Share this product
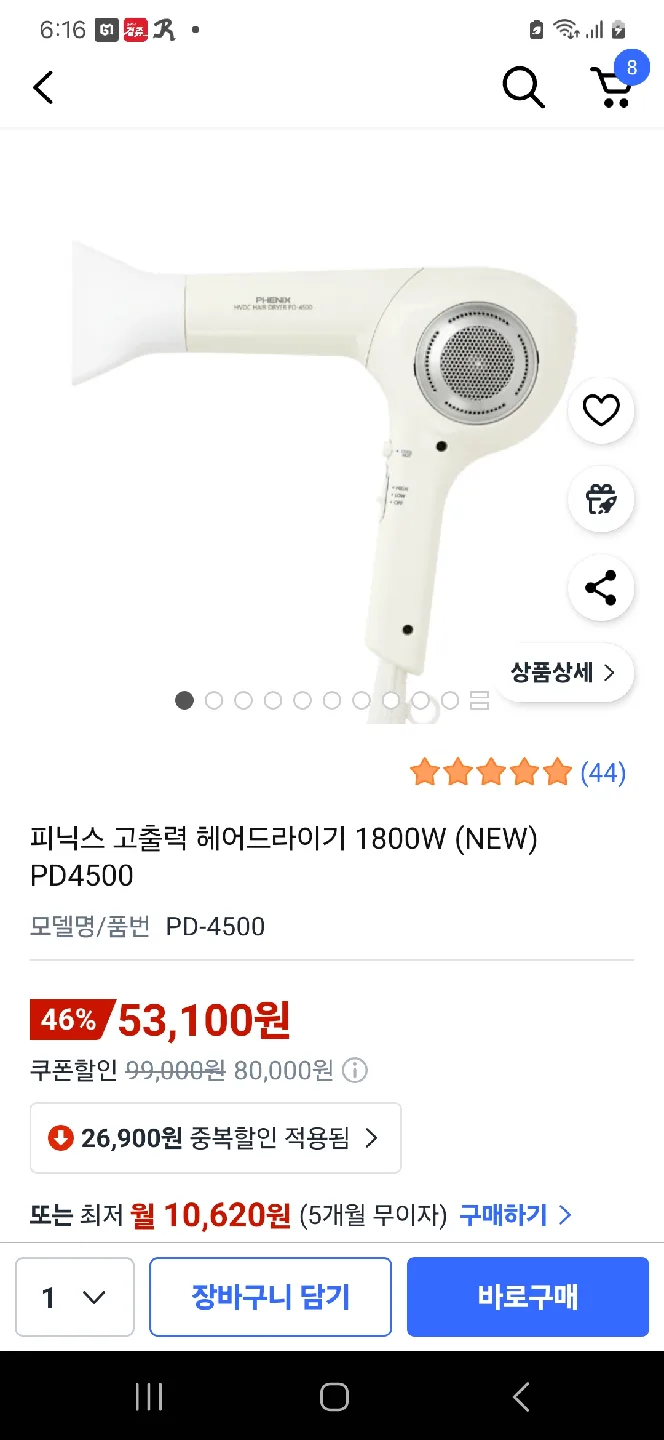Screen dimensions: 664x1440 601,587
